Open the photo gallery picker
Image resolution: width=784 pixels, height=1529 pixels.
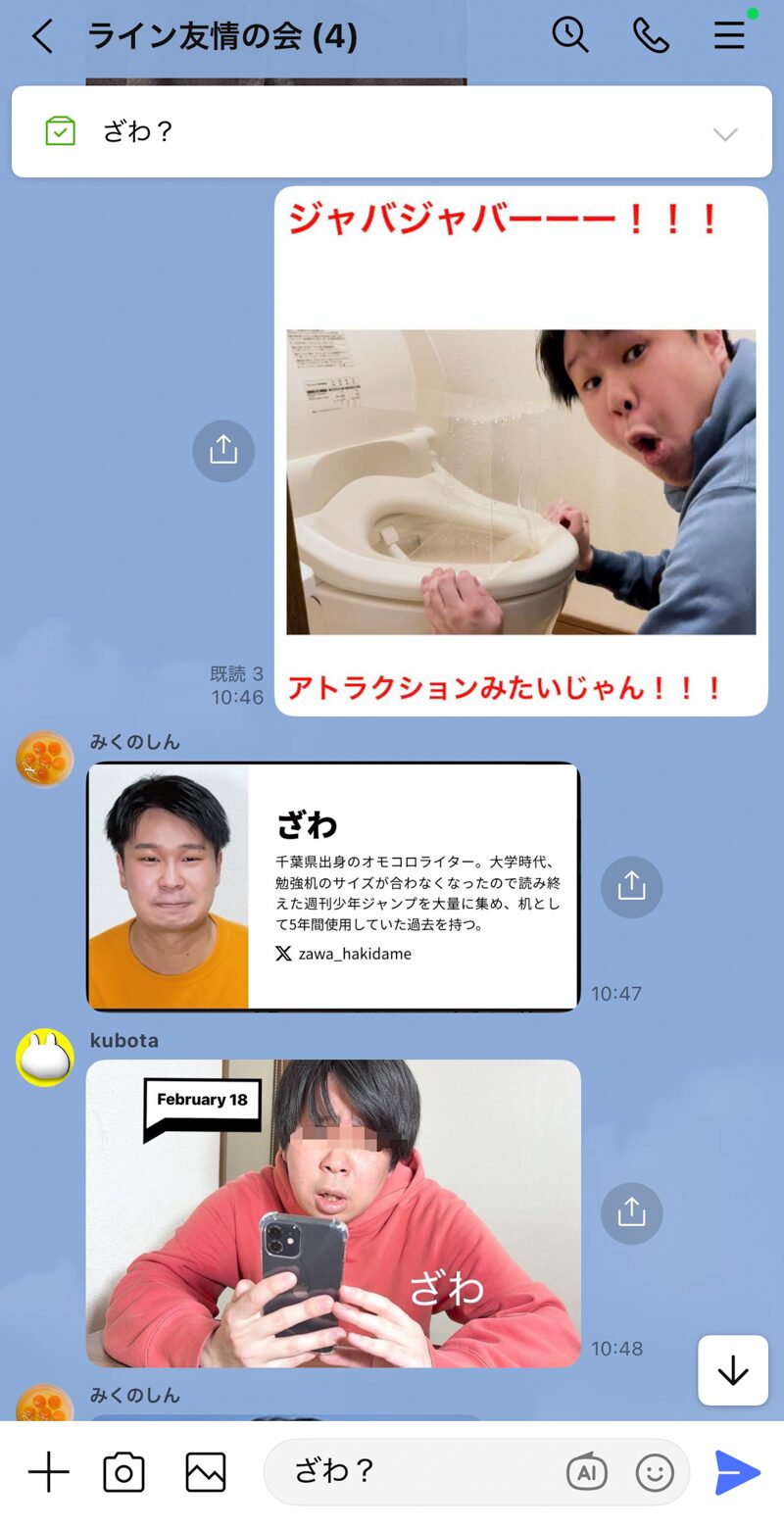point(206,1472)
